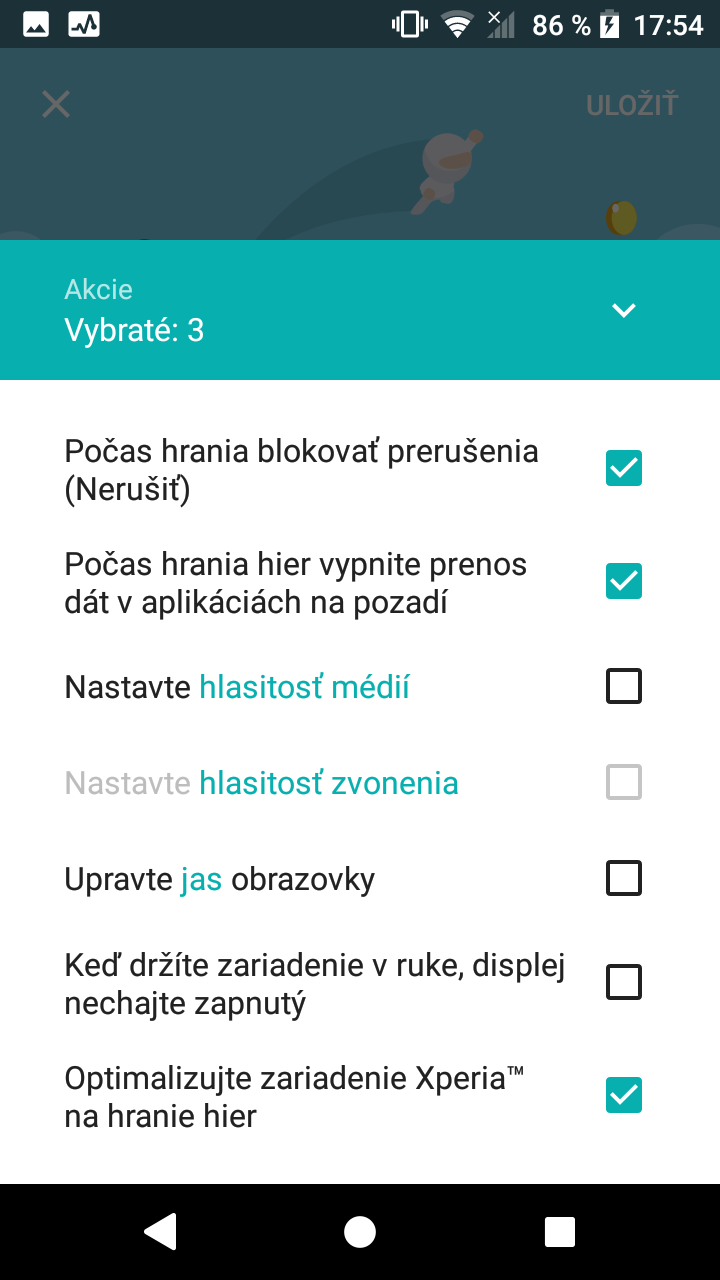The image size is (720, 1280).
Task: Collapse the Akcie section chevron
Action: pos(624,311)
